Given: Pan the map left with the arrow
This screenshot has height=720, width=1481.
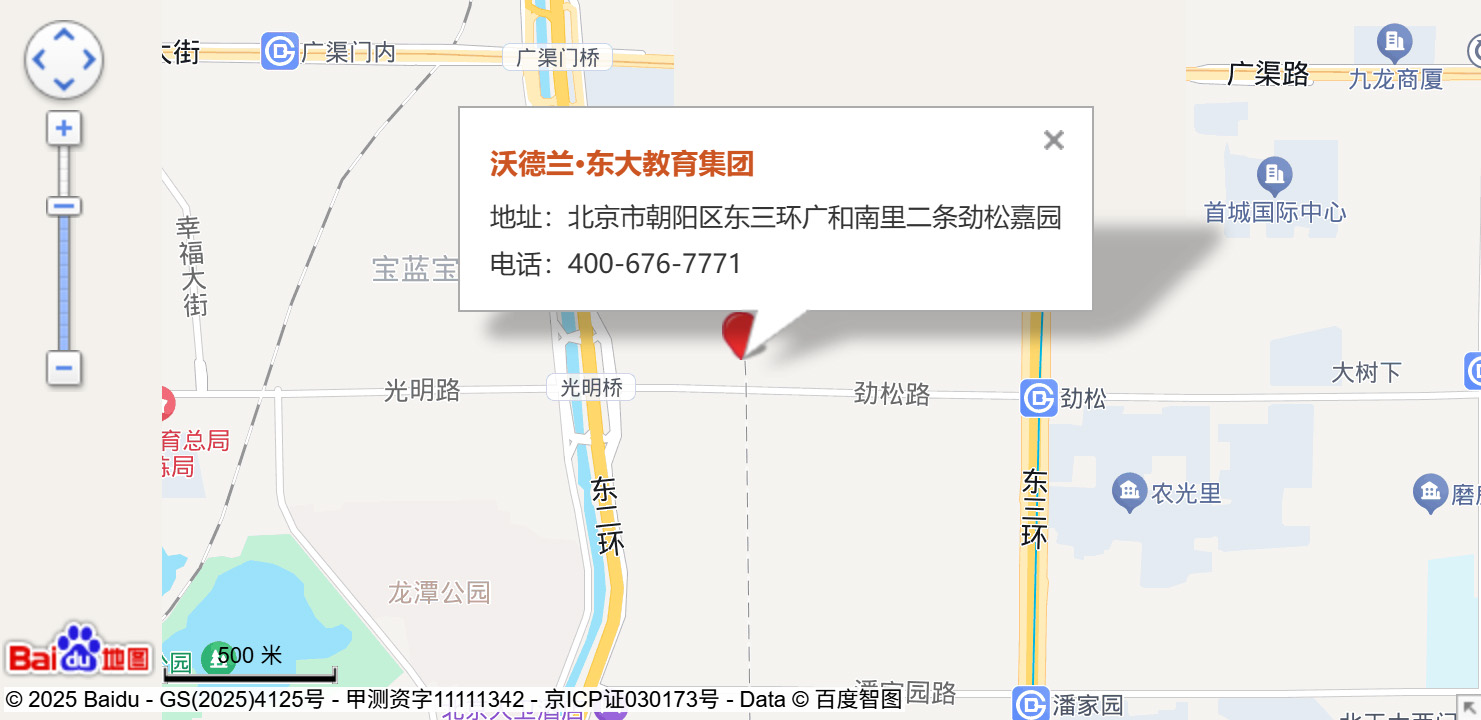Looking at the screenshot, I should point(39,60).
